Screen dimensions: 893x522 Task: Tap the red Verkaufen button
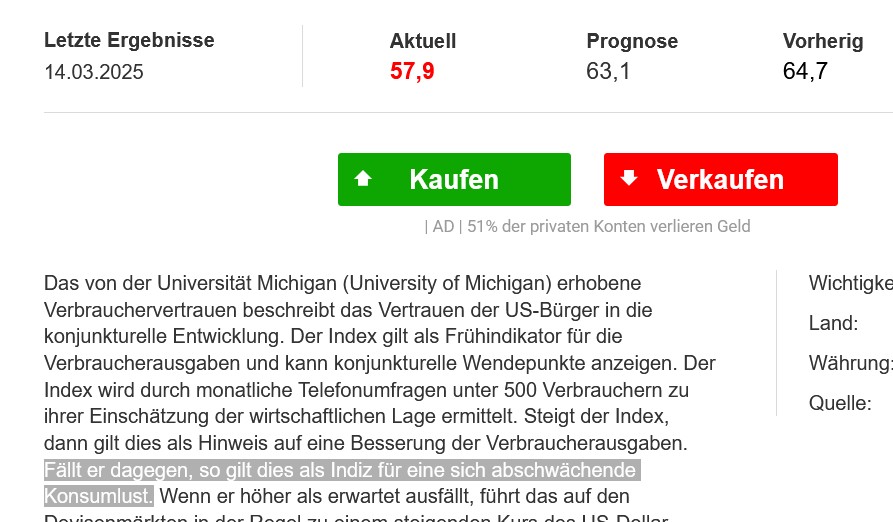point(720,180)
